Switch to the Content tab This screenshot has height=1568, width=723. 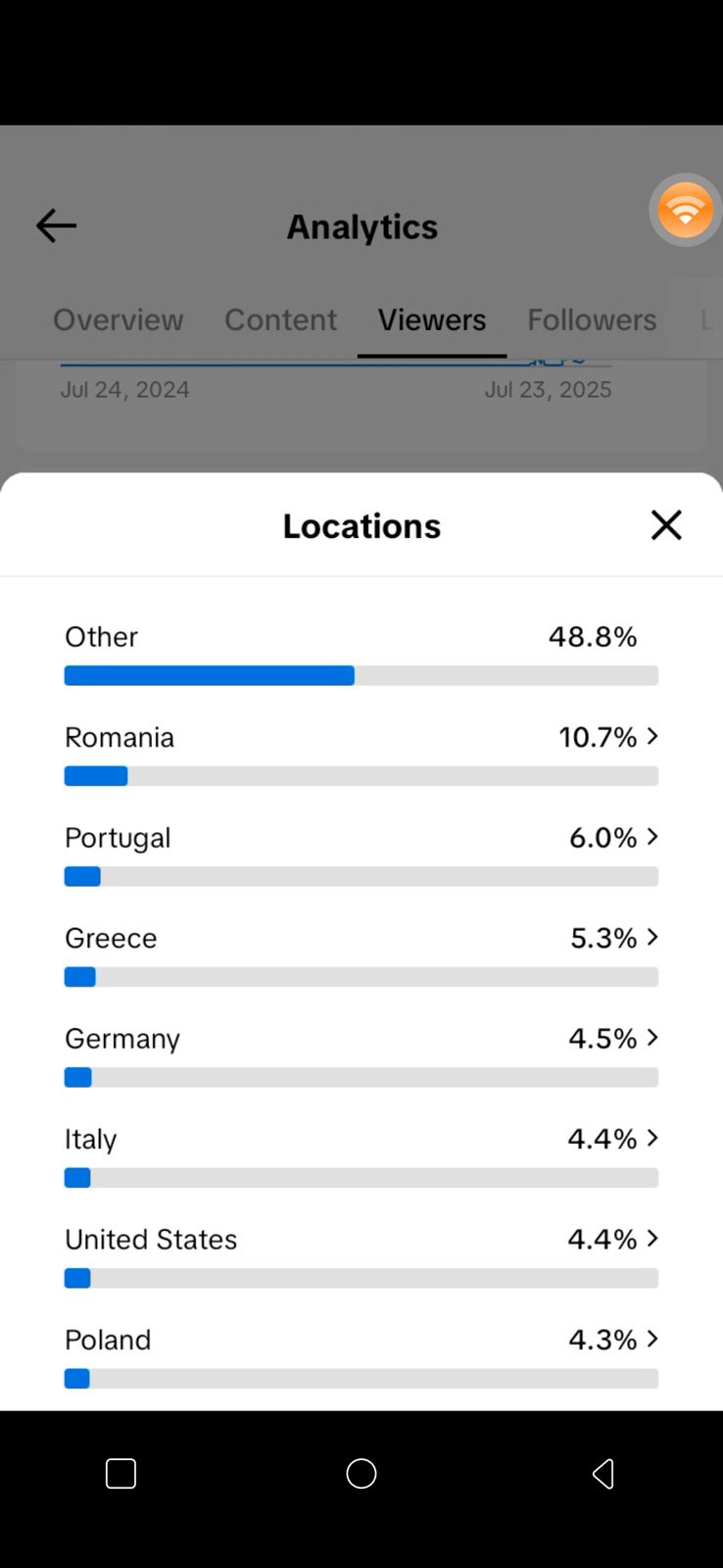coord(280,319)
